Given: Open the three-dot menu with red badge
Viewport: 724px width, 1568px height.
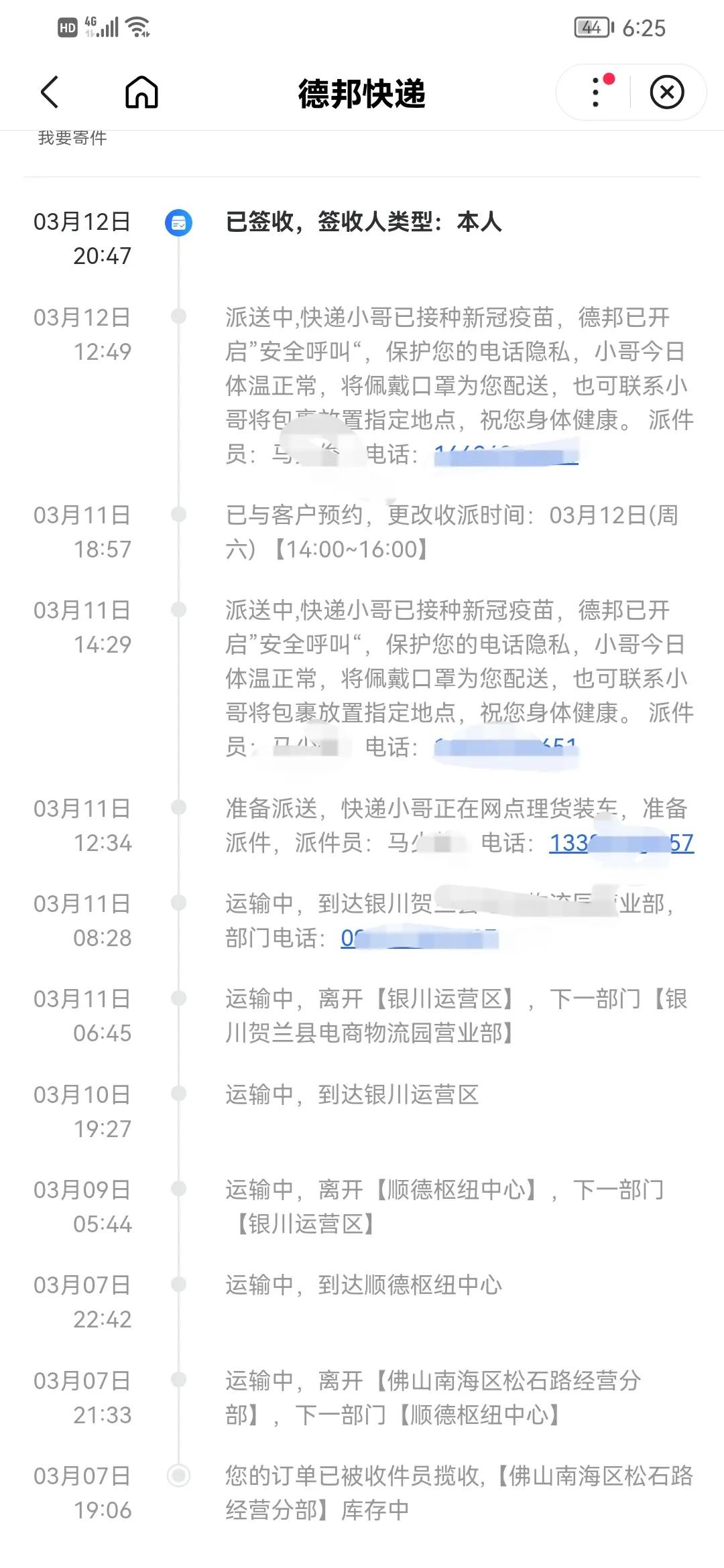Looking at the screenshot, I should coord(595,93).
